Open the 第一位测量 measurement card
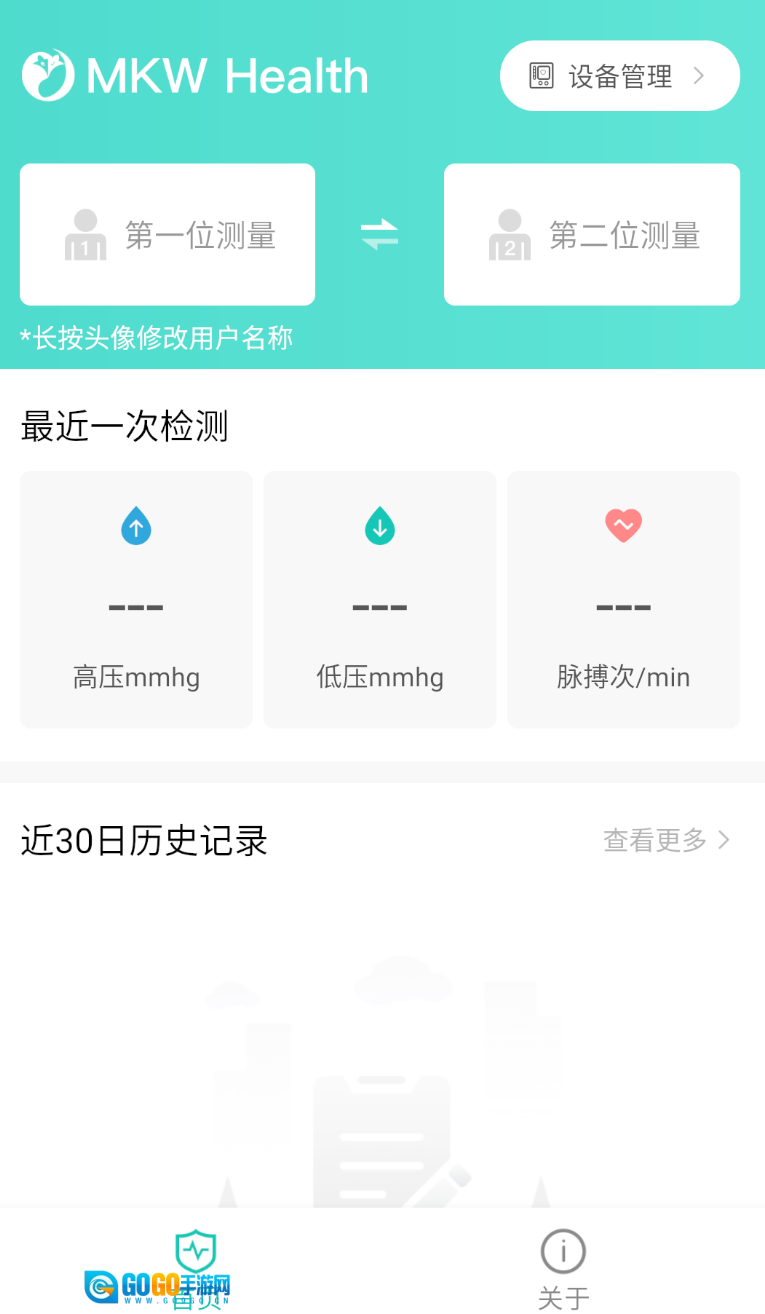Screen dimensions: 765x1314 point(167,234)
